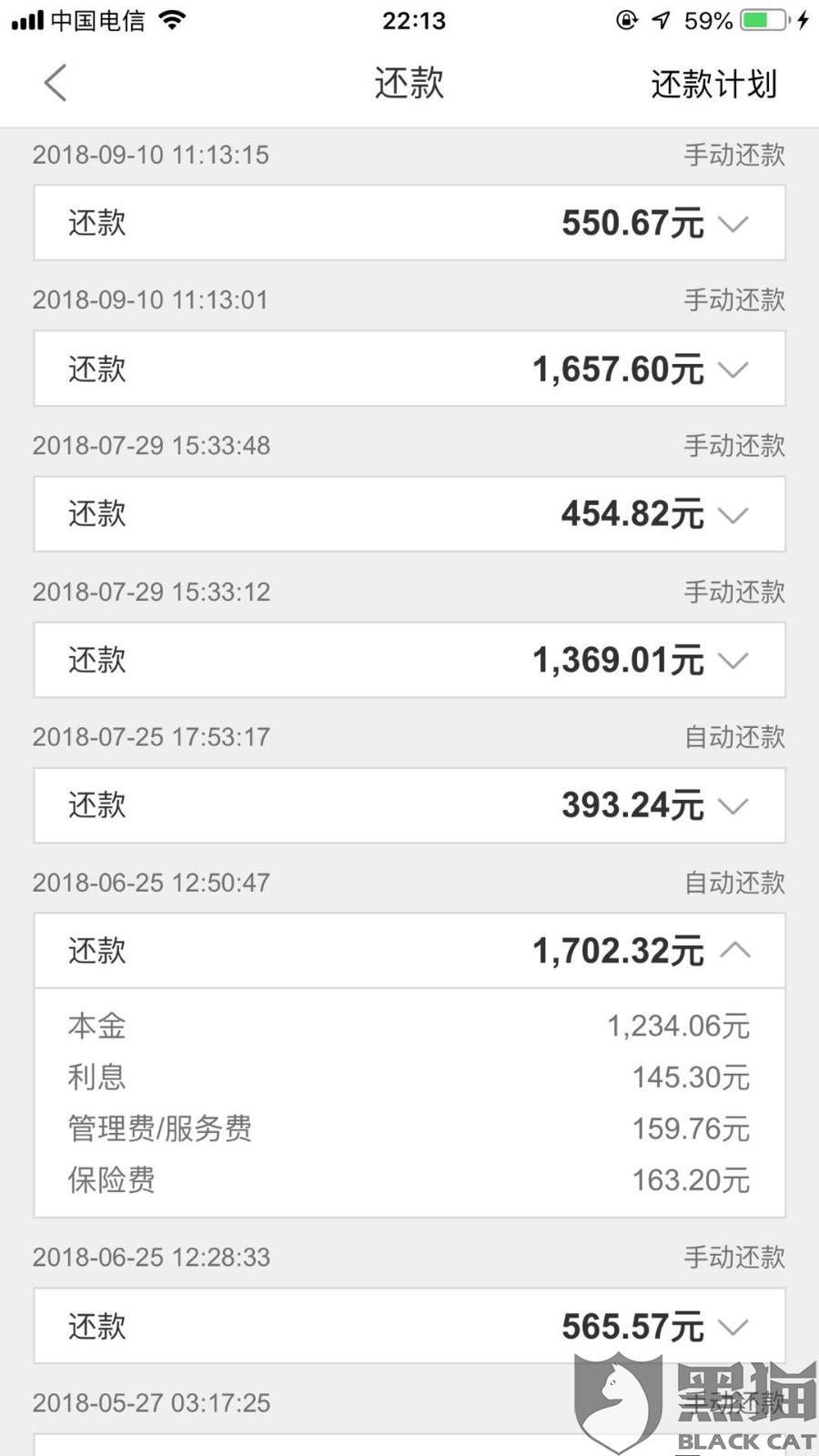
Task: Expand the 454.82元 repayment entry
Action: click(x=409, y=514)
